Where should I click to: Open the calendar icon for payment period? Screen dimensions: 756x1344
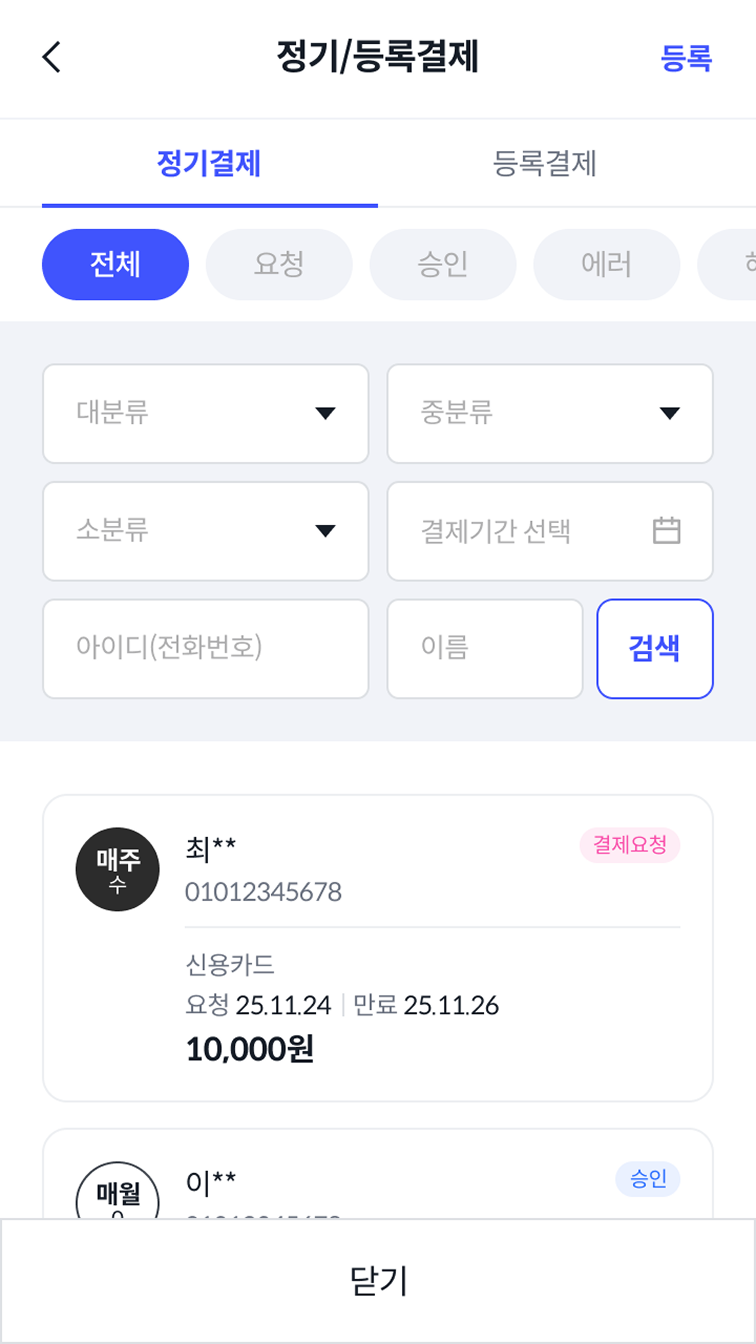pyautogui.click(x=666, y=531)
